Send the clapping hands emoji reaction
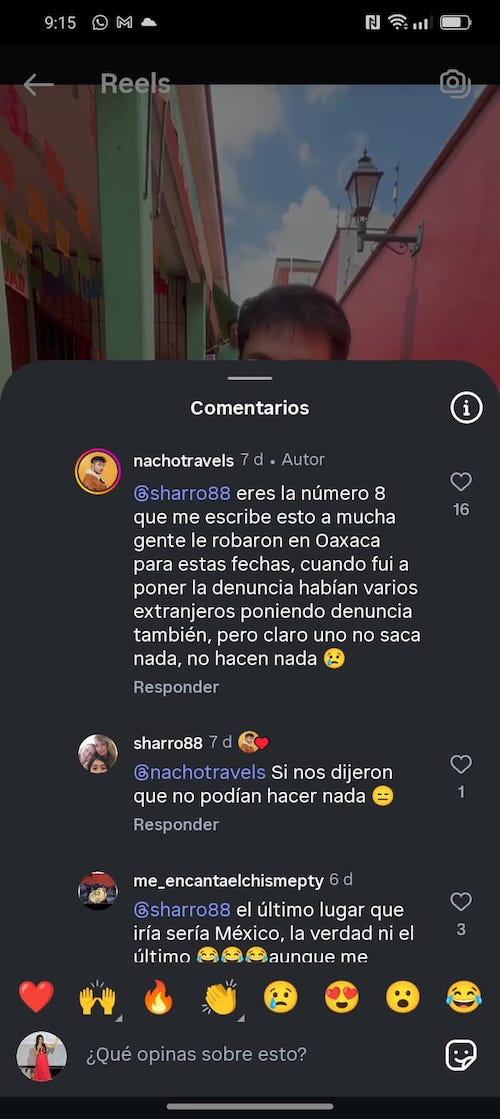The height and width of the screenshot is (1119, 500). click(220, 997)
